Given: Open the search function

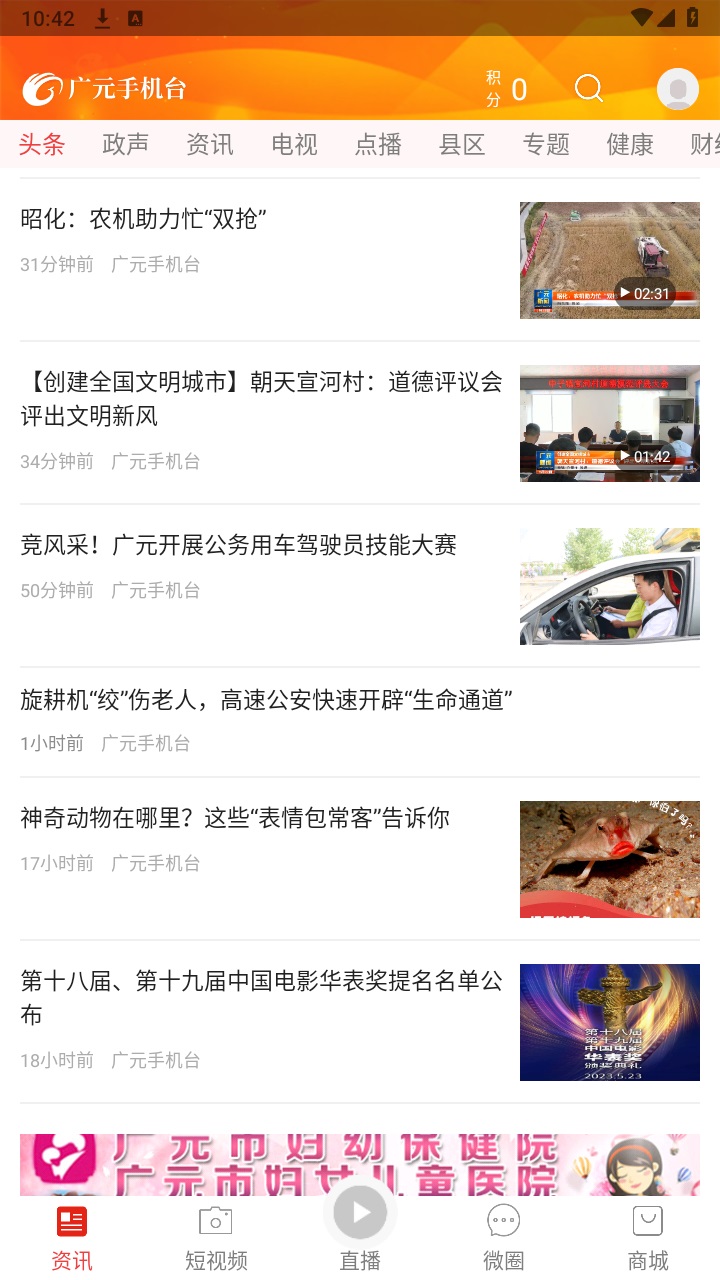Looking at the screenshot, I should point(589,89).
